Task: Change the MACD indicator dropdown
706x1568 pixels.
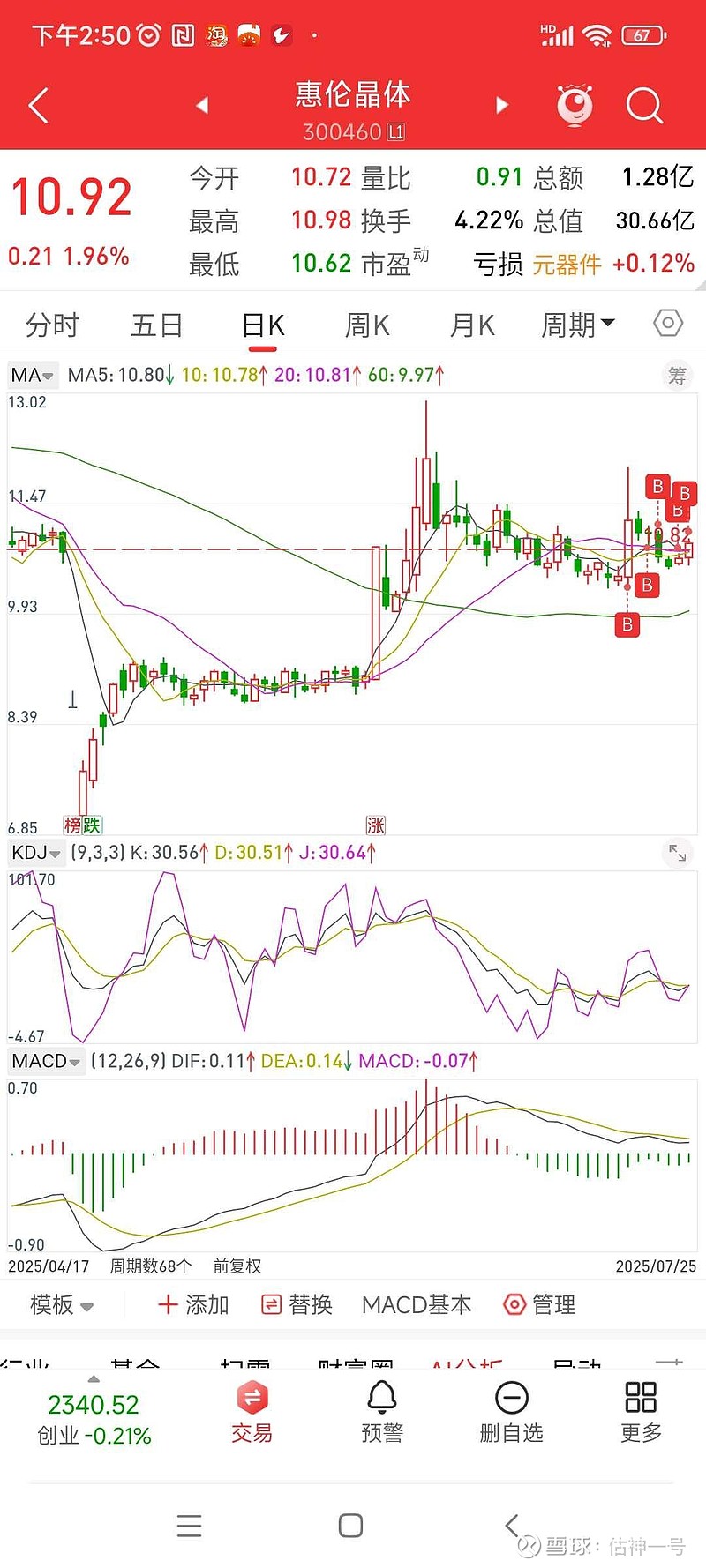Action: (x=46, y=1061)
